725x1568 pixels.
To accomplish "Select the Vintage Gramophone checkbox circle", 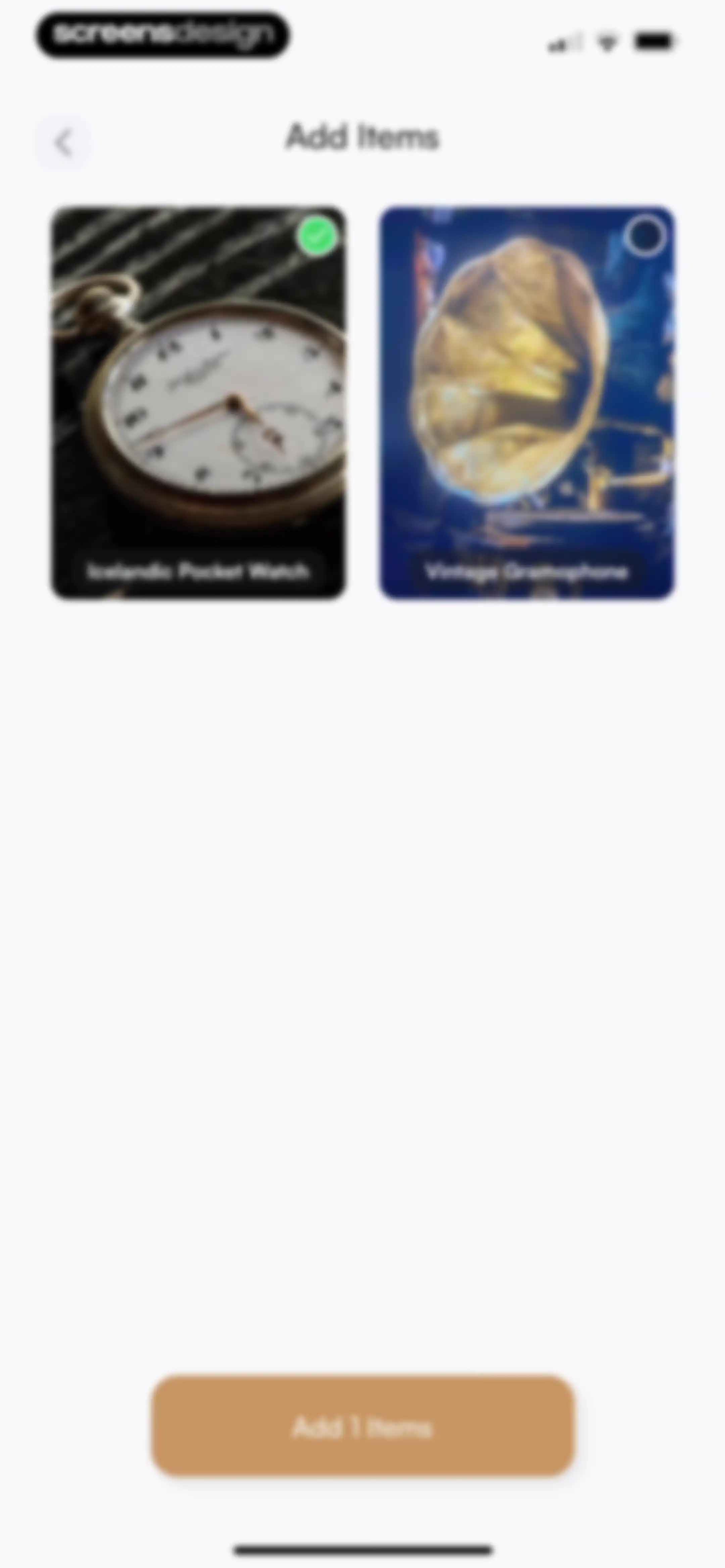I will tap(645, 236).
